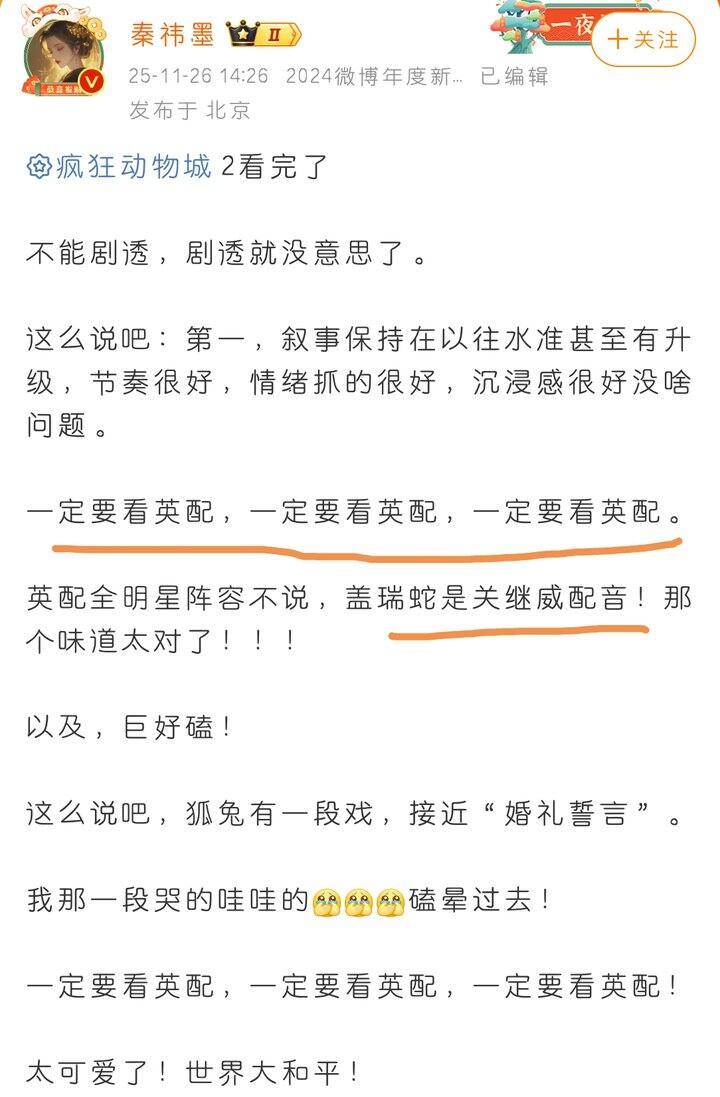
Task: Follow 秦祎墨 with the 关注 button
Action: (x=644, y=40)
